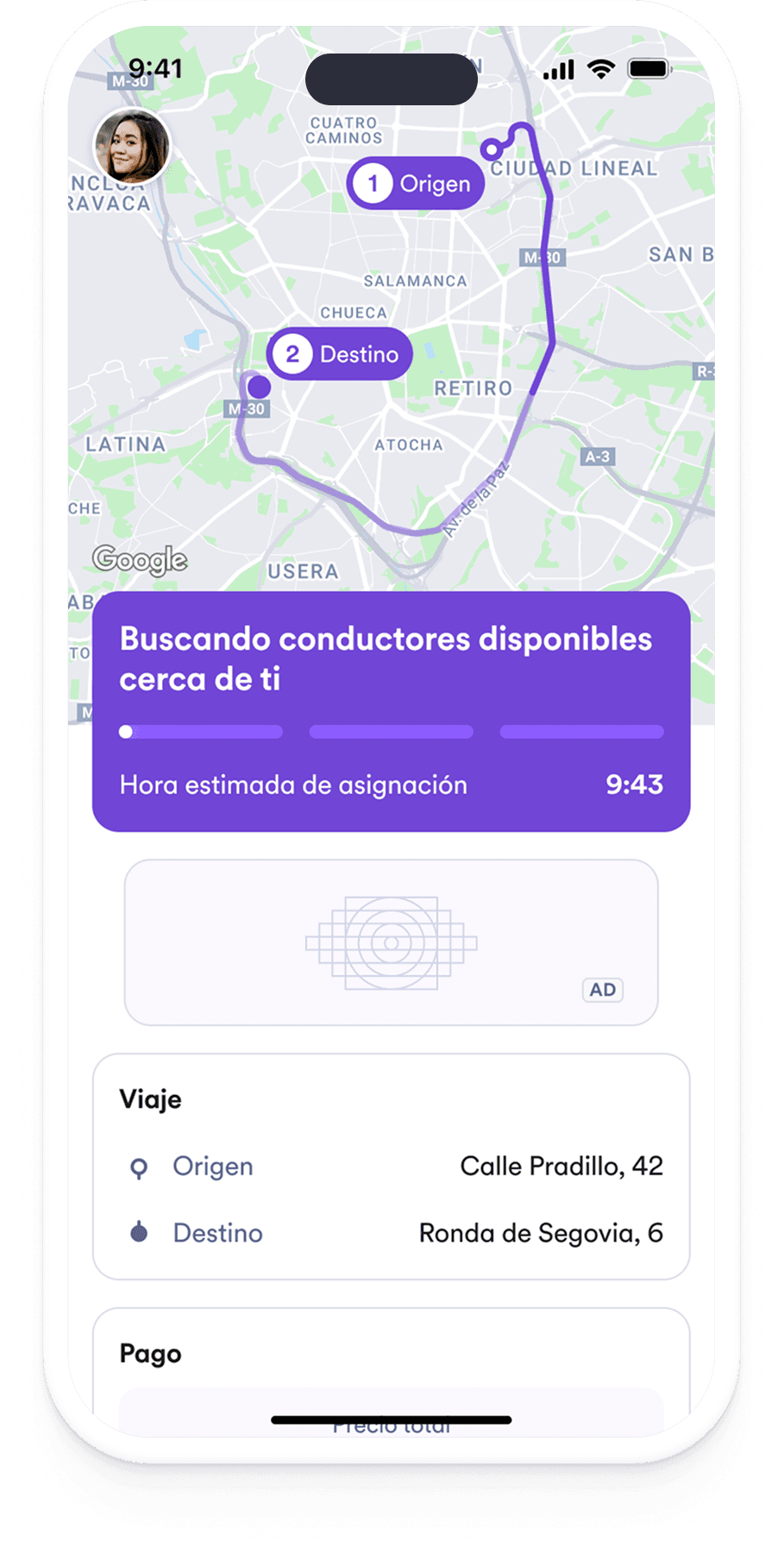Tap the Origen marker on the map
The width and height of the screenshot is (784, 1561).
tap(416, 183)
